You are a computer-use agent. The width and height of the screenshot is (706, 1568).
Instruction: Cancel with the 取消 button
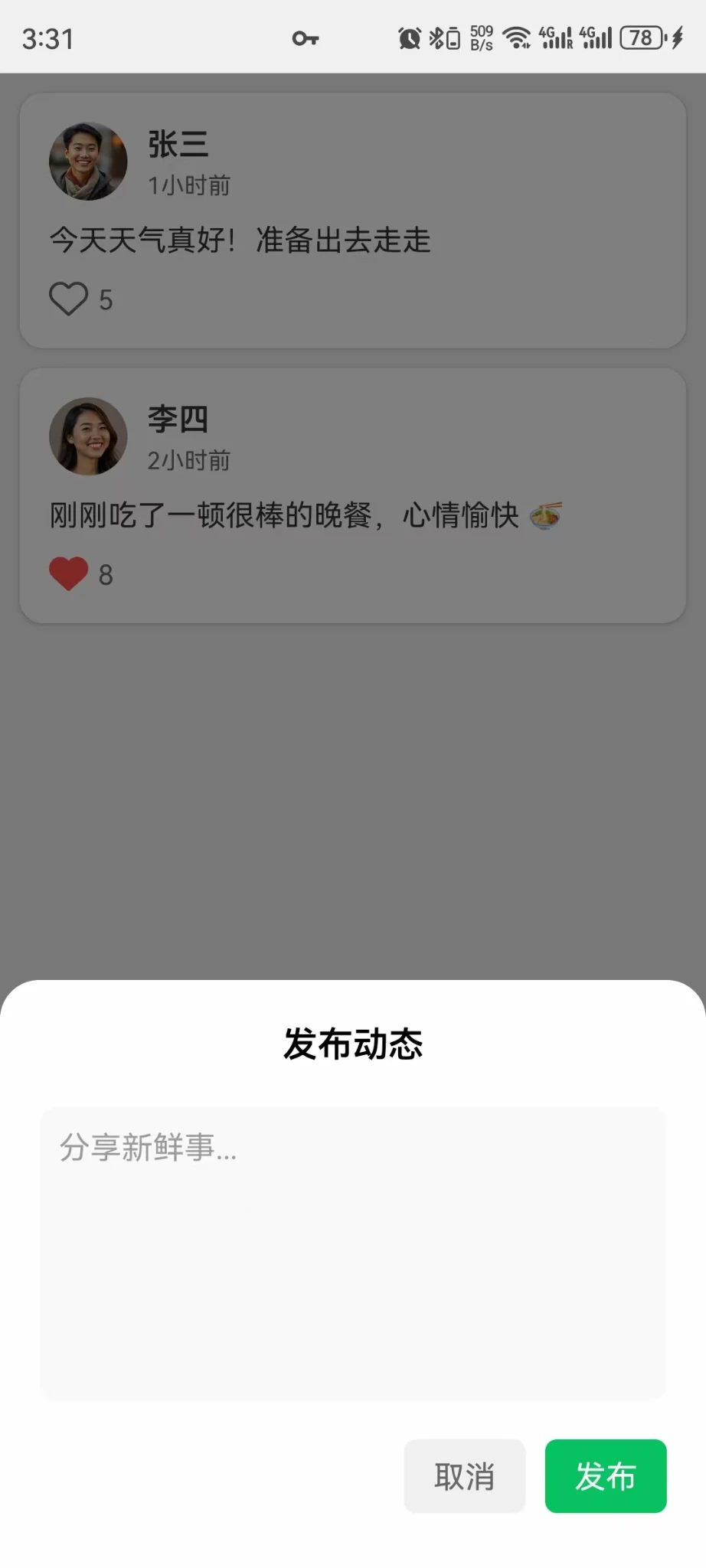464,1476
